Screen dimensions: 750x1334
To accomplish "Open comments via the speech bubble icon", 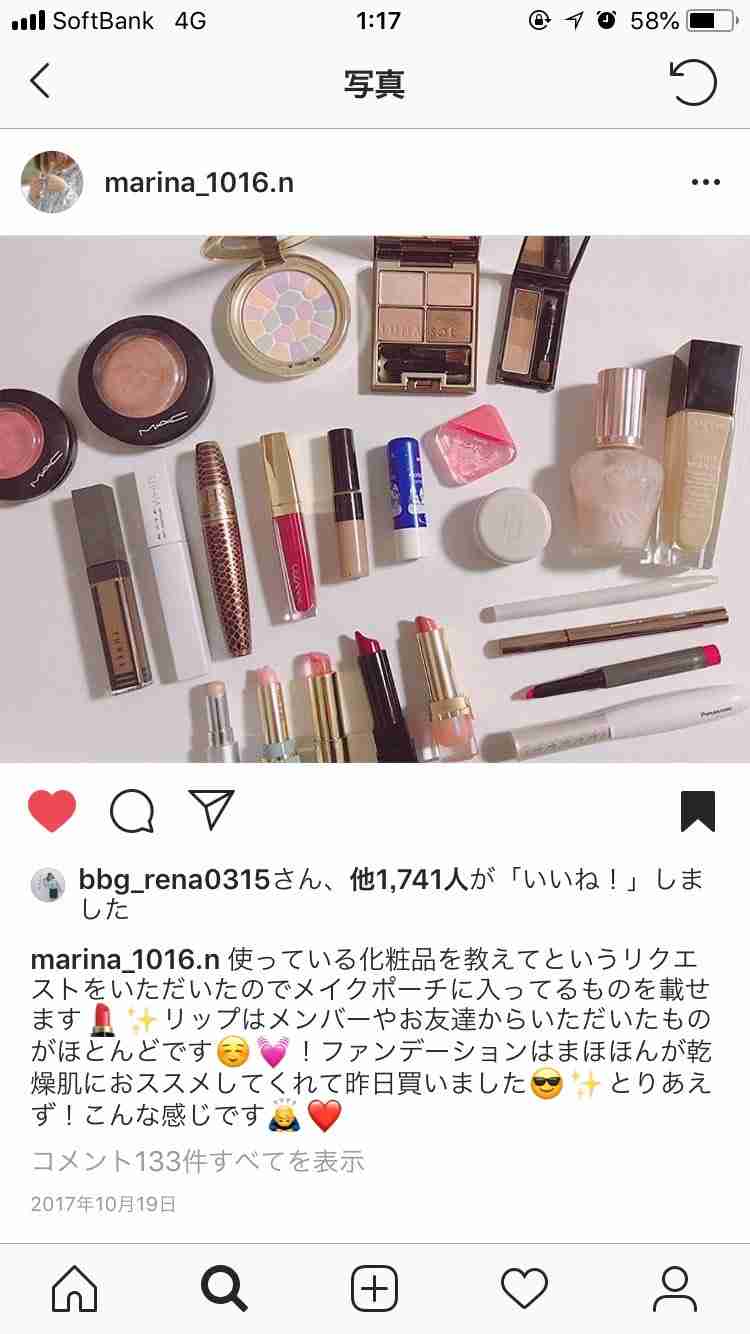I will coord(132,811).
